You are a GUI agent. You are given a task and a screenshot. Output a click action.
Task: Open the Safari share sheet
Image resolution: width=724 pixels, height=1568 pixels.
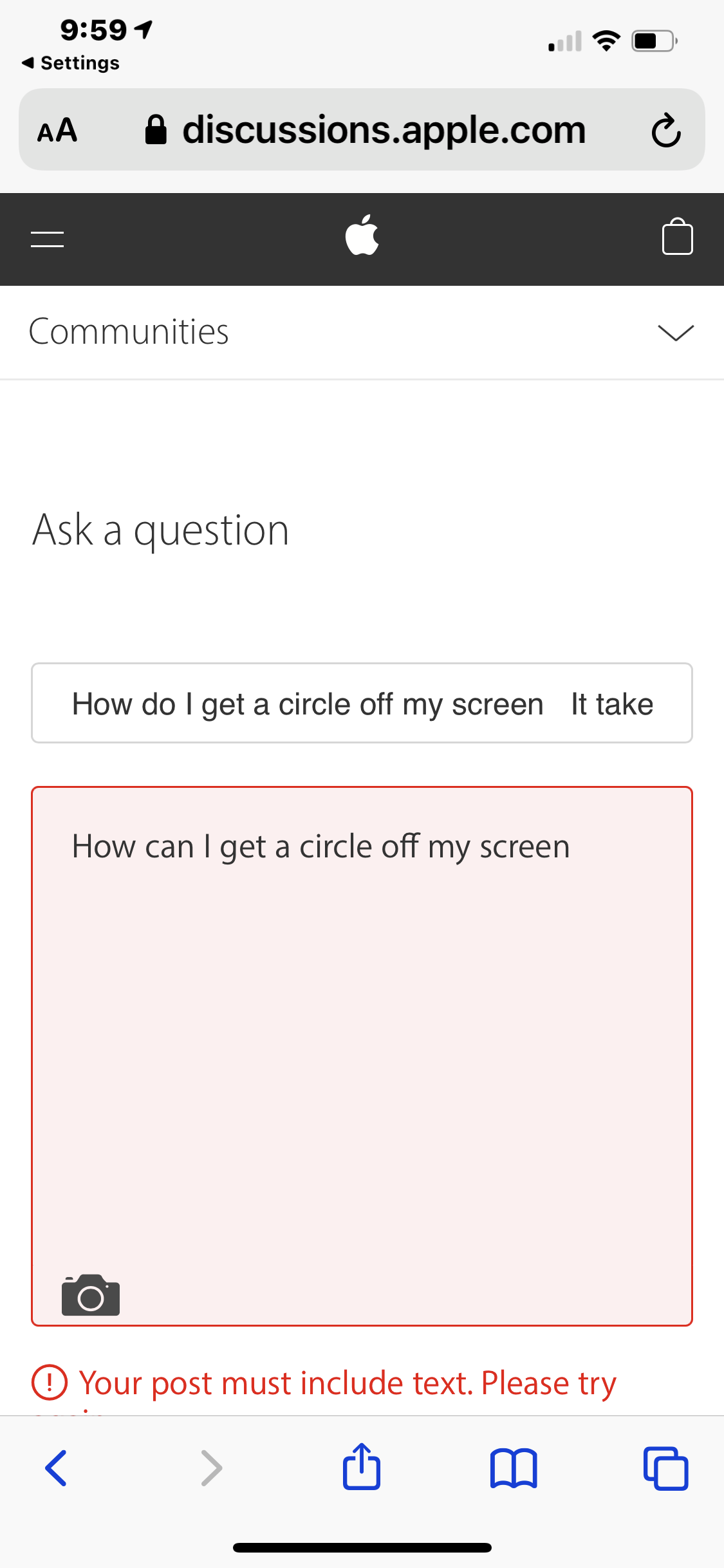tap(362, 1467)
